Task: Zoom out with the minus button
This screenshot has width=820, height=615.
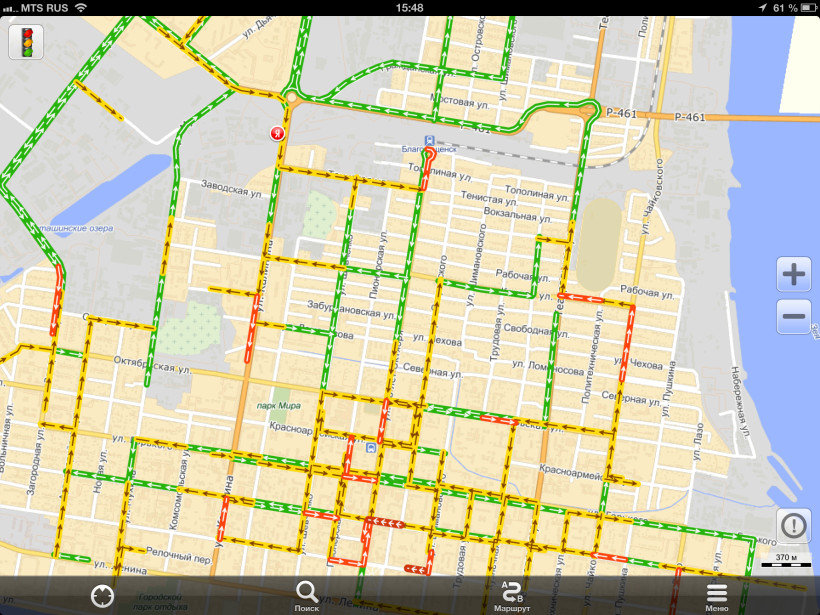Action: [x=794, y=317]
